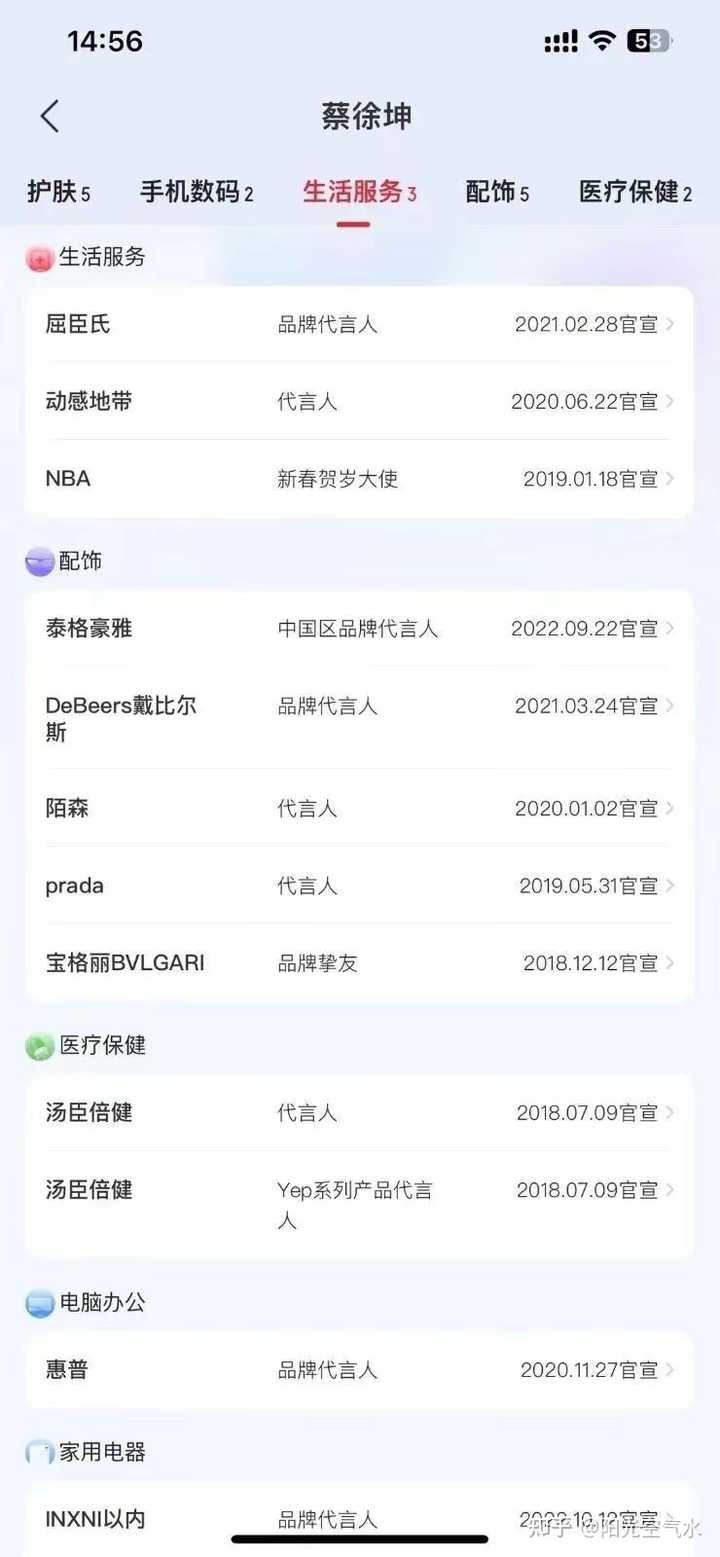This screenshot has width=720, height=1557.
Task: Go back using the top-left arrow
Action: pos(50,117)
